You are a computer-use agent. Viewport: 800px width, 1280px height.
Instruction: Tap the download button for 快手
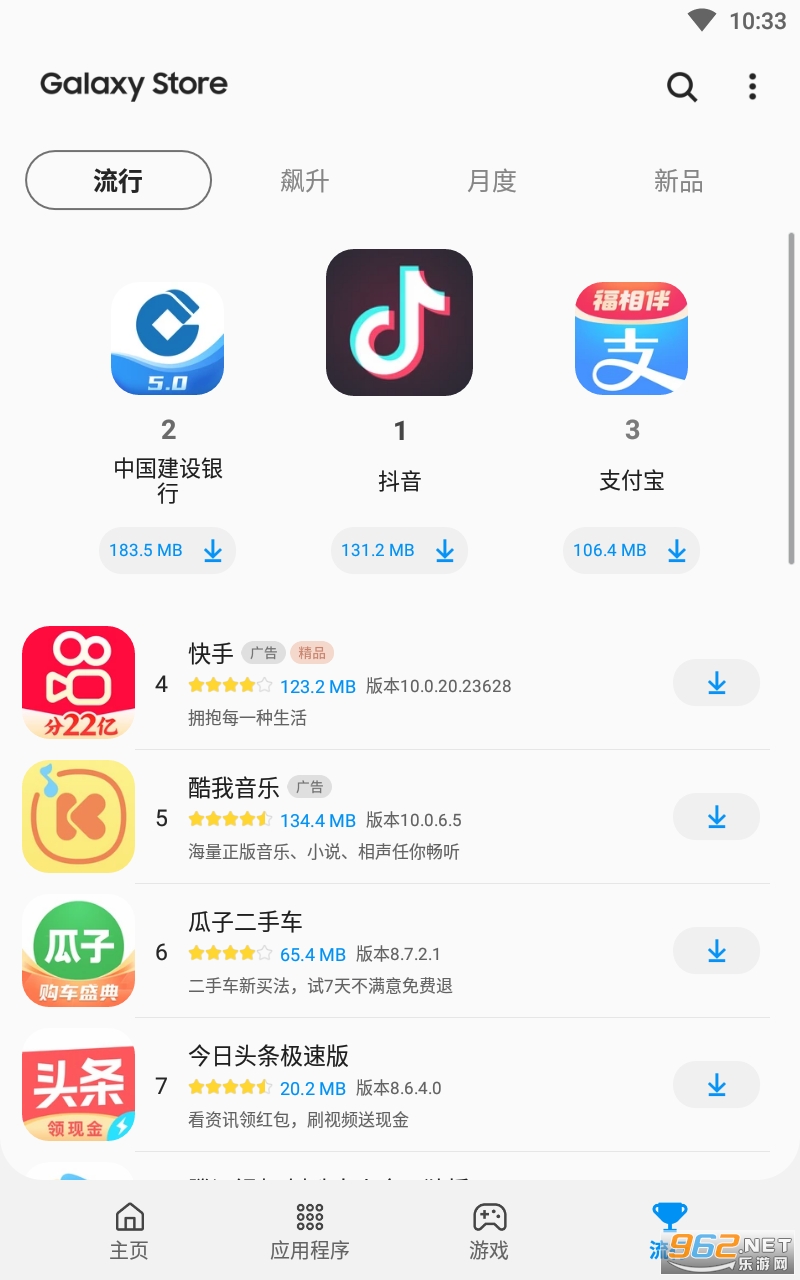point(716,683)
